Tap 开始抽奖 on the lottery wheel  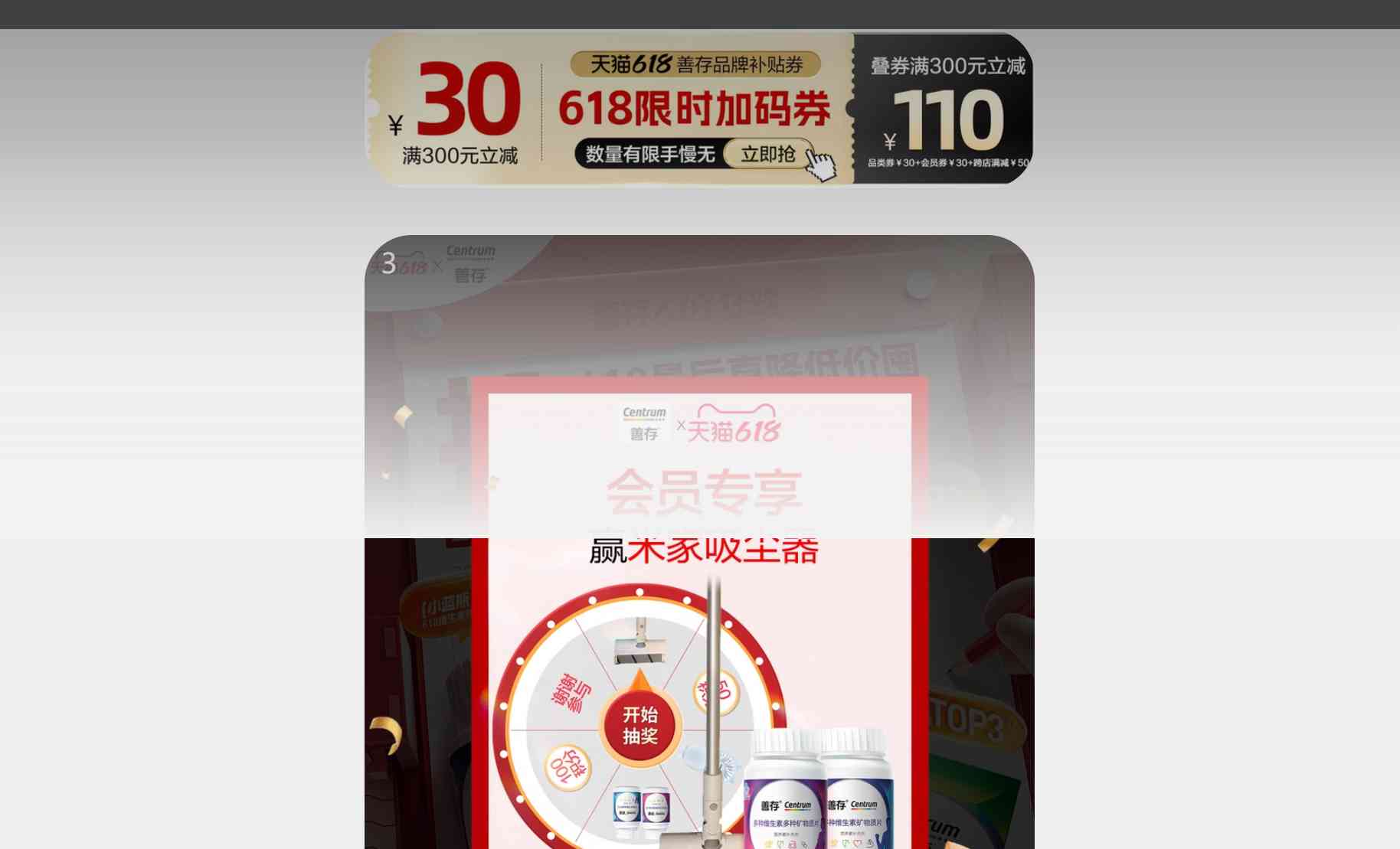point(640,725)
